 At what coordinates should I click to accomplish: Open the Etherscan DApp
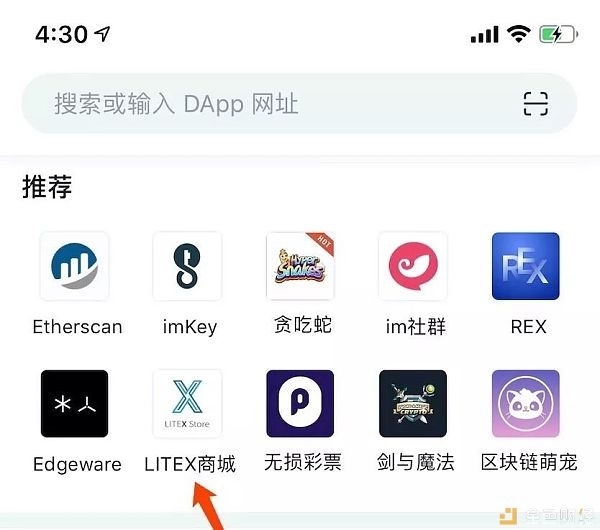tap(75, 267)
